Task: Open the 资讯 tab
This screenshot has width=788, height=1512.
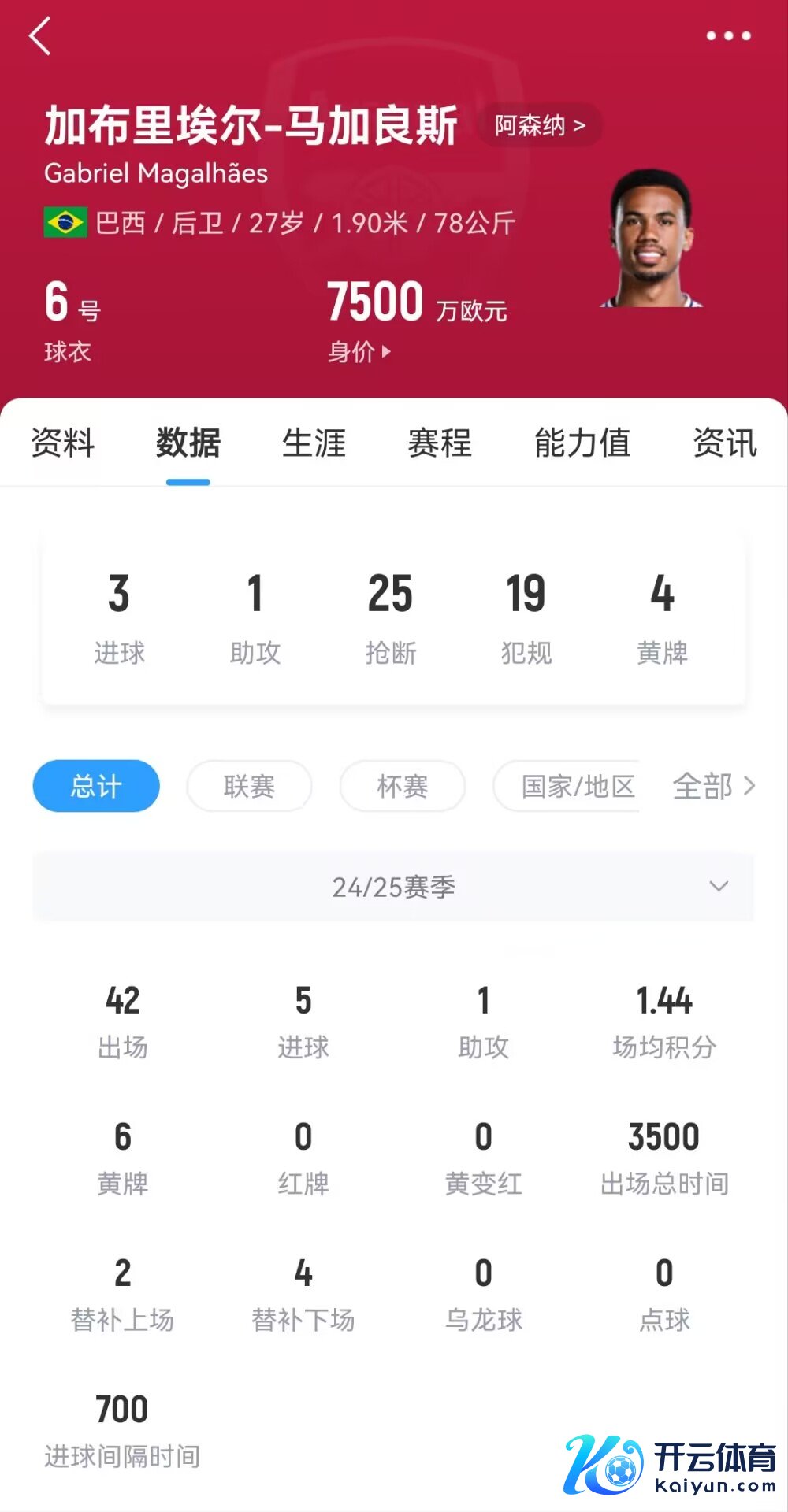Action: coord(725,443)
